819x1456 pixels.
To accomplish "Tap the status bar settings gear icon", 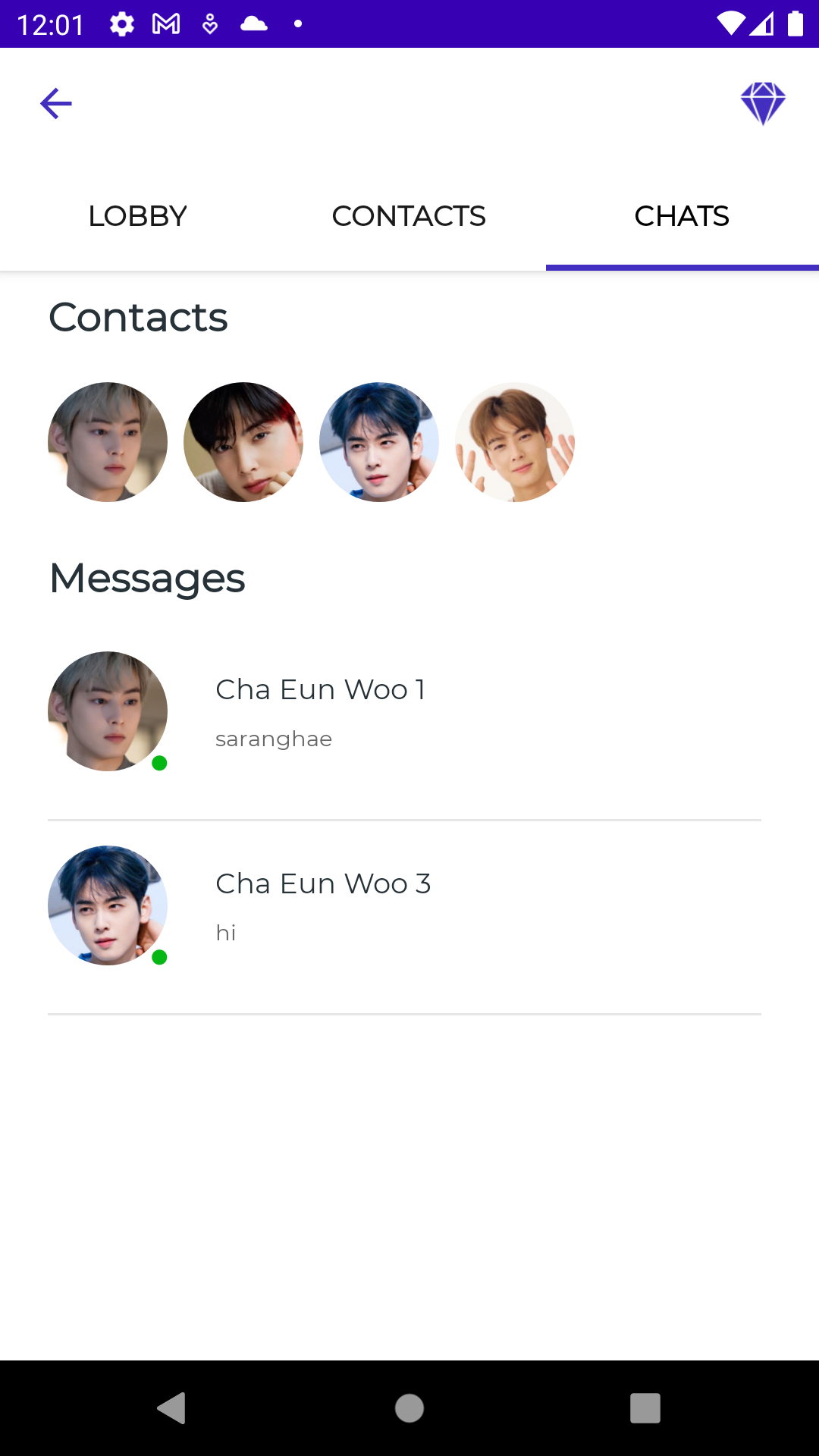I will click(x=120, y=23).
